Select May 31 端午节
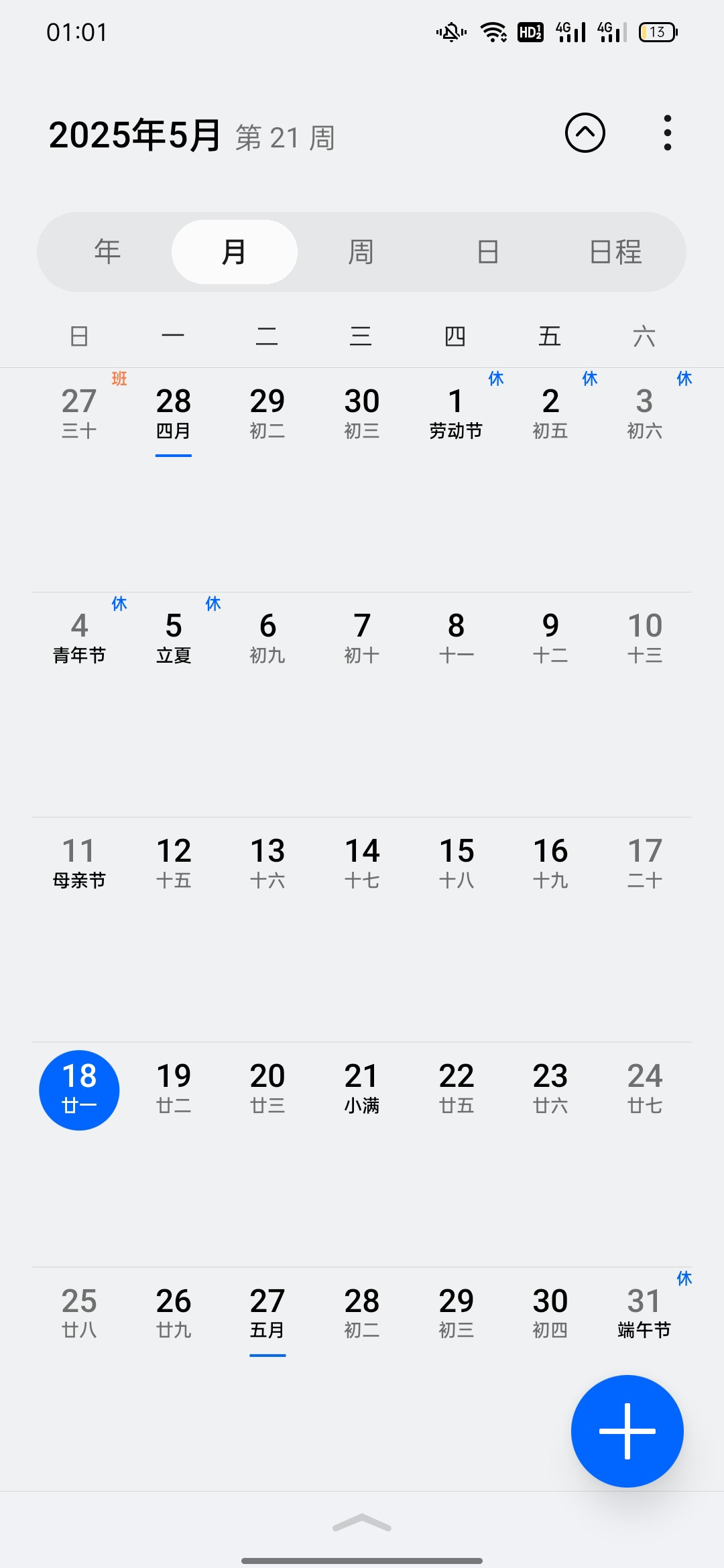This screenshot has height=1568, width=724. tap(644, 1313)
